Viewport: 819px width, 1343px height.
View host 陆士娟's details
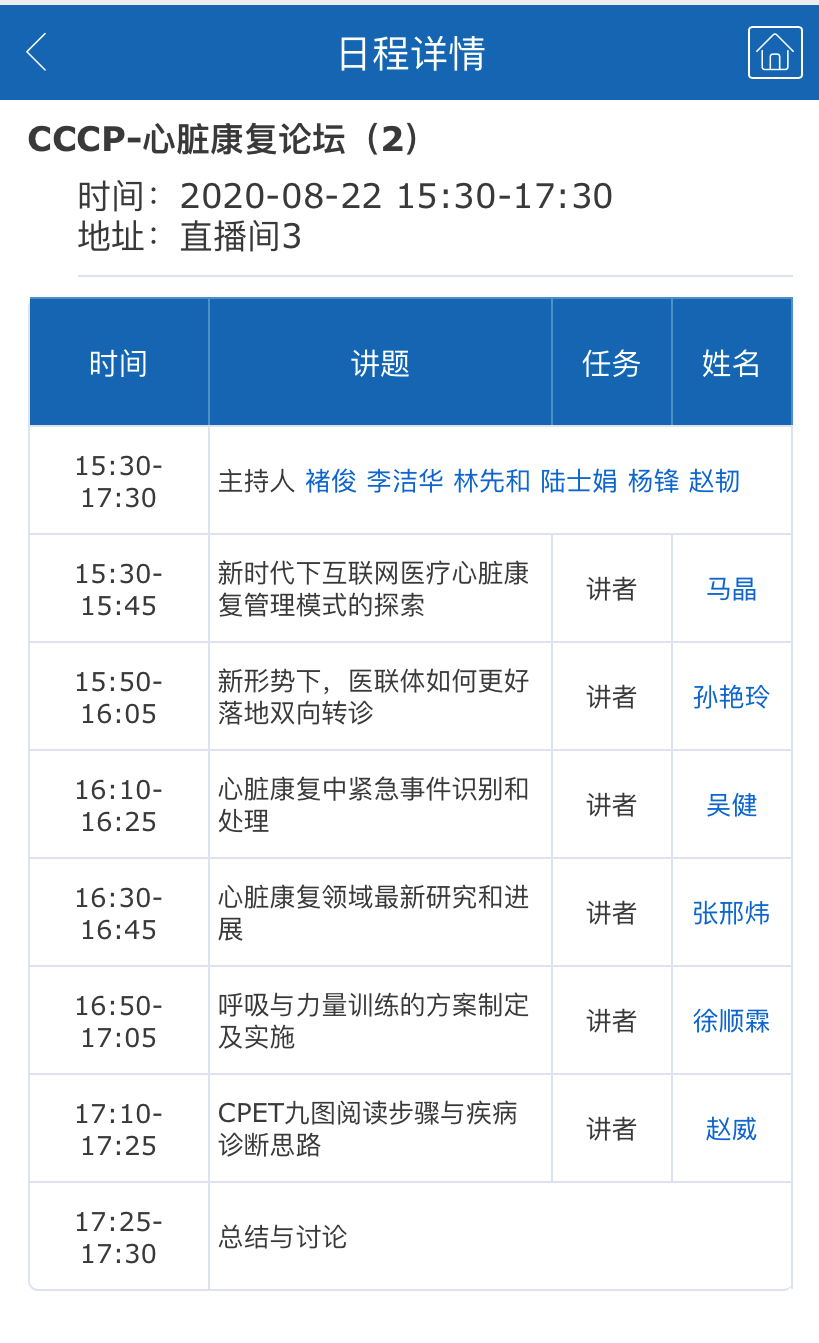pos(579,481)
